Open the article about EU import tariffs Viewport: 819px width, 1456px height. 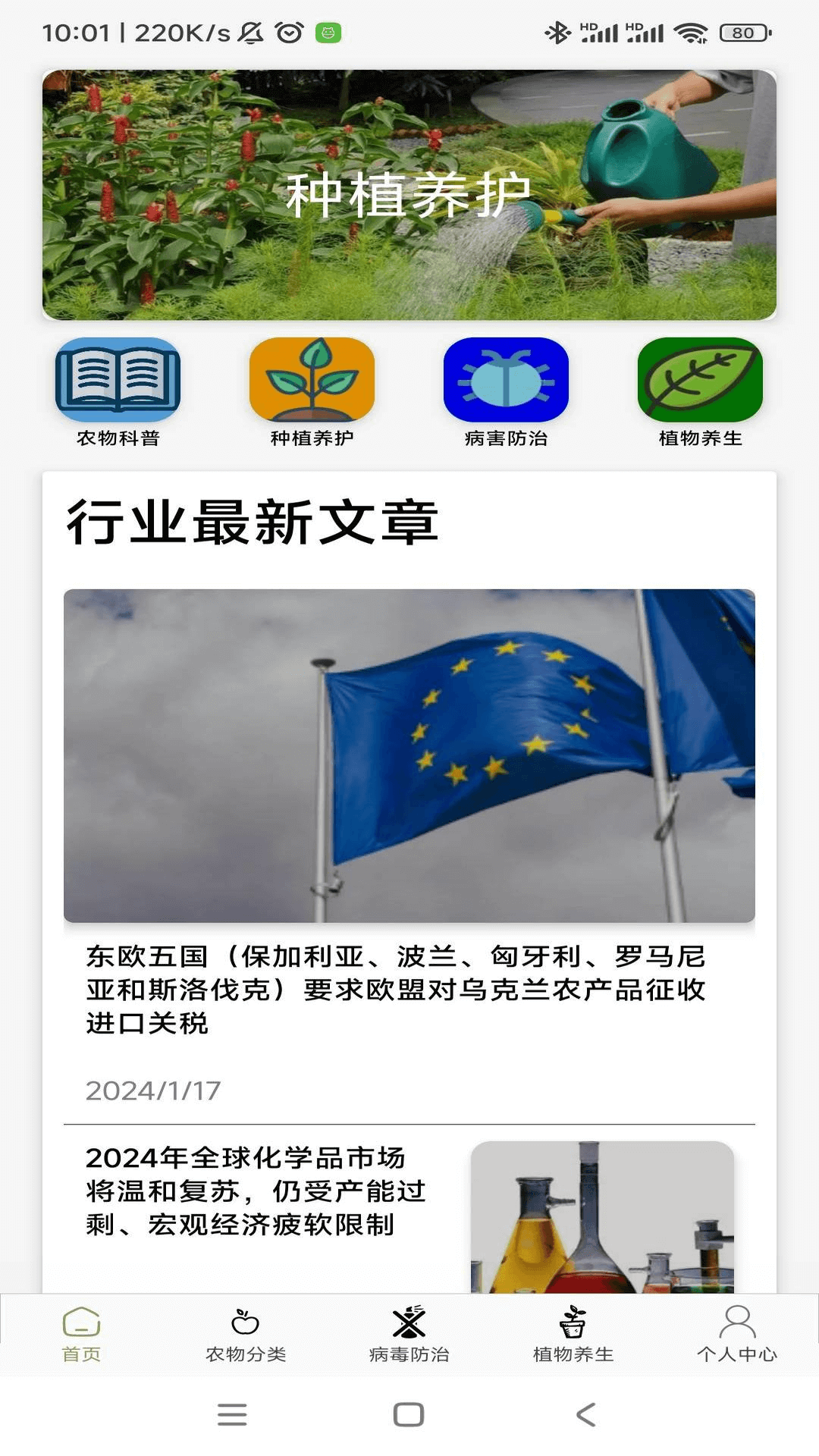coord(397,990)
